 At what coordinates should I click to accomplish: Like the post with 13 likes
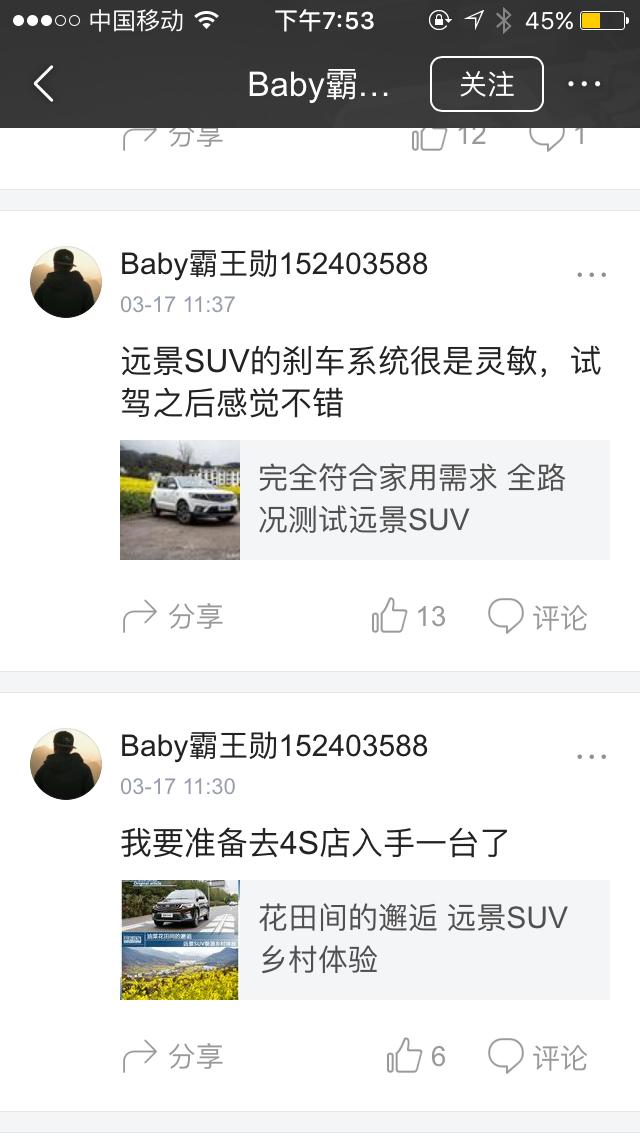pyautogui.click(x=408, y=617)
